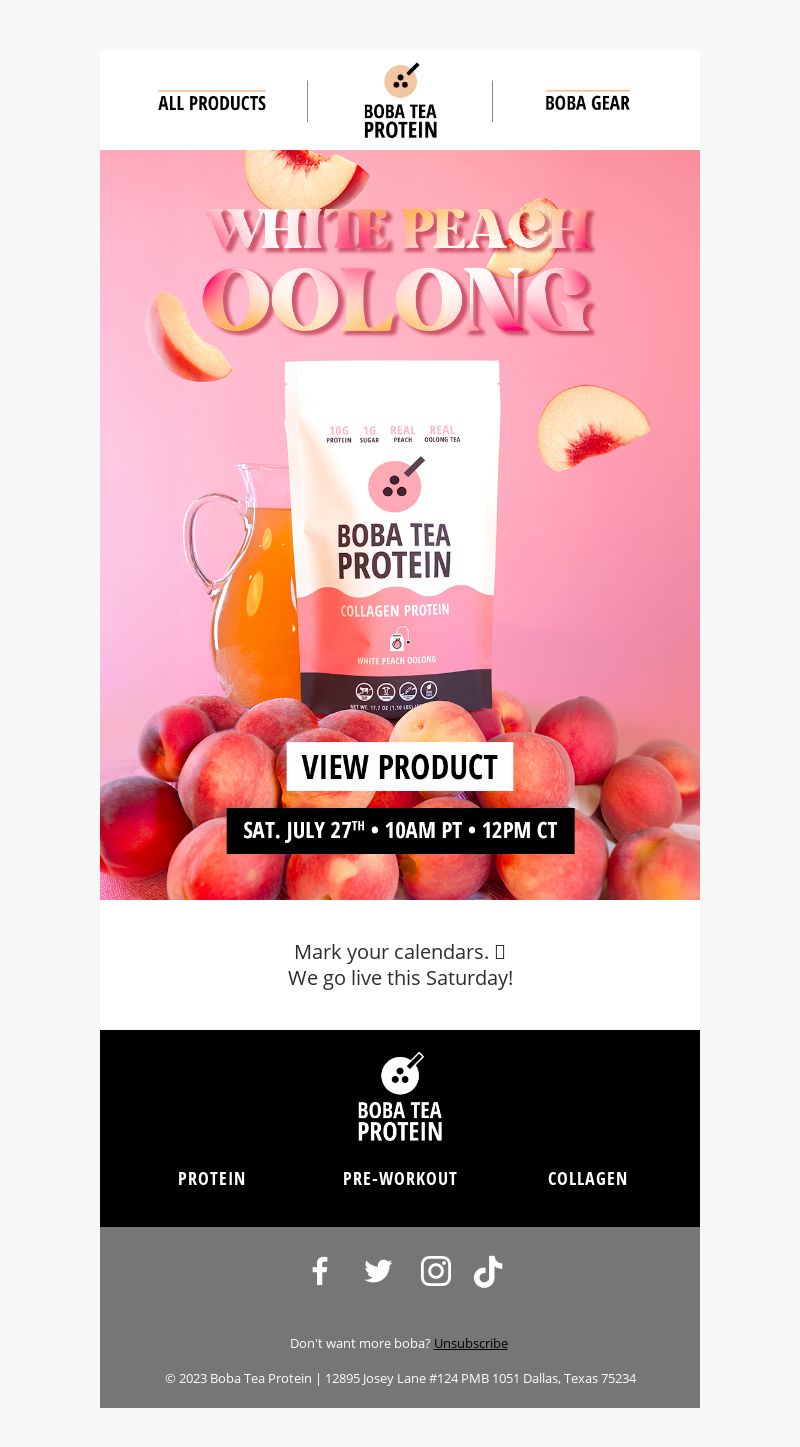
Task: Open the Protein category link
Action: [x=212, y=1179]
